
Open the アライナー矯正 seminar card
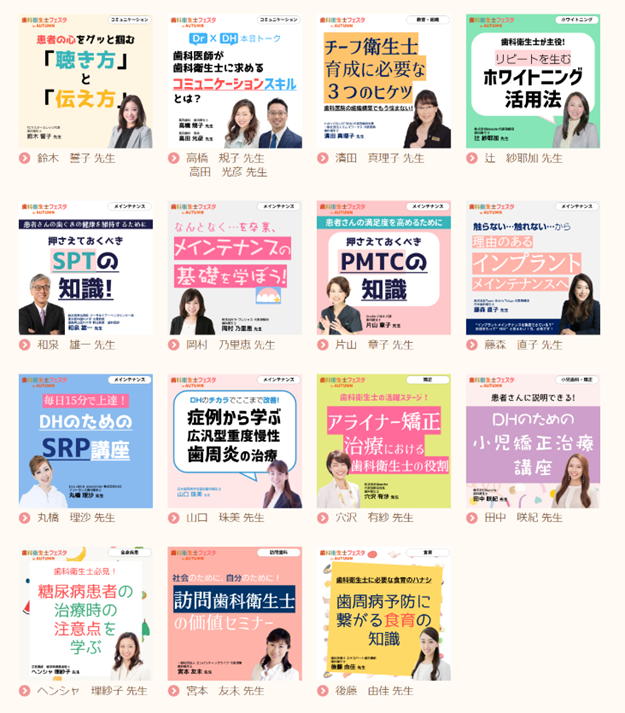383,440
